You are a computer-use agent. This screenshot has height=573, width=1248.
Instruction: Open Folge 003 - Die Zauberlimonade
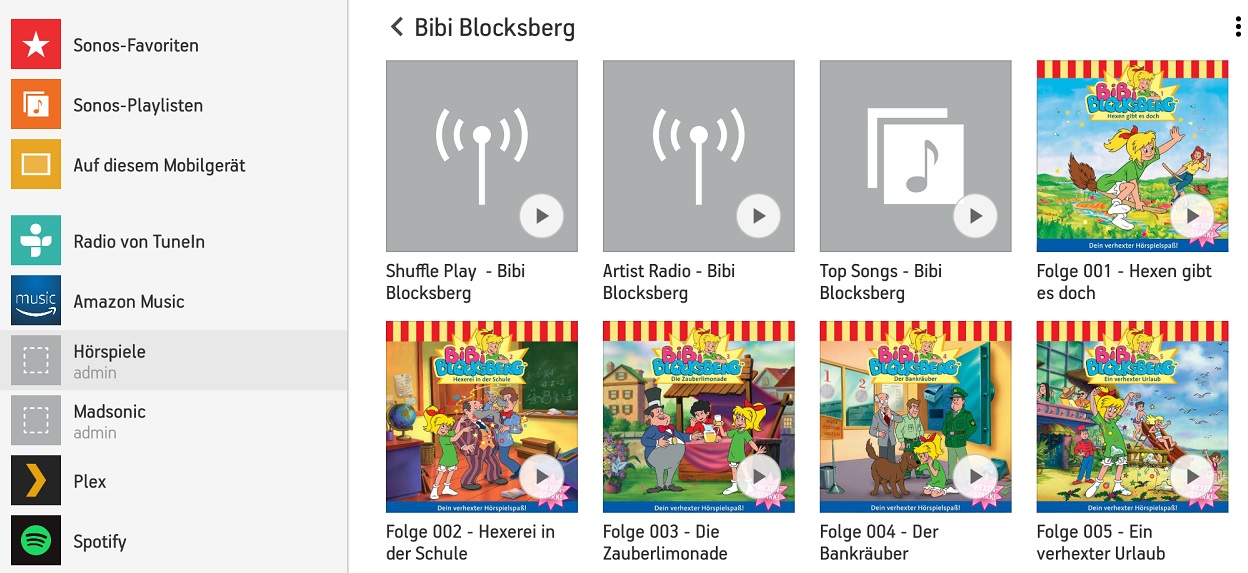coord(698,415)
